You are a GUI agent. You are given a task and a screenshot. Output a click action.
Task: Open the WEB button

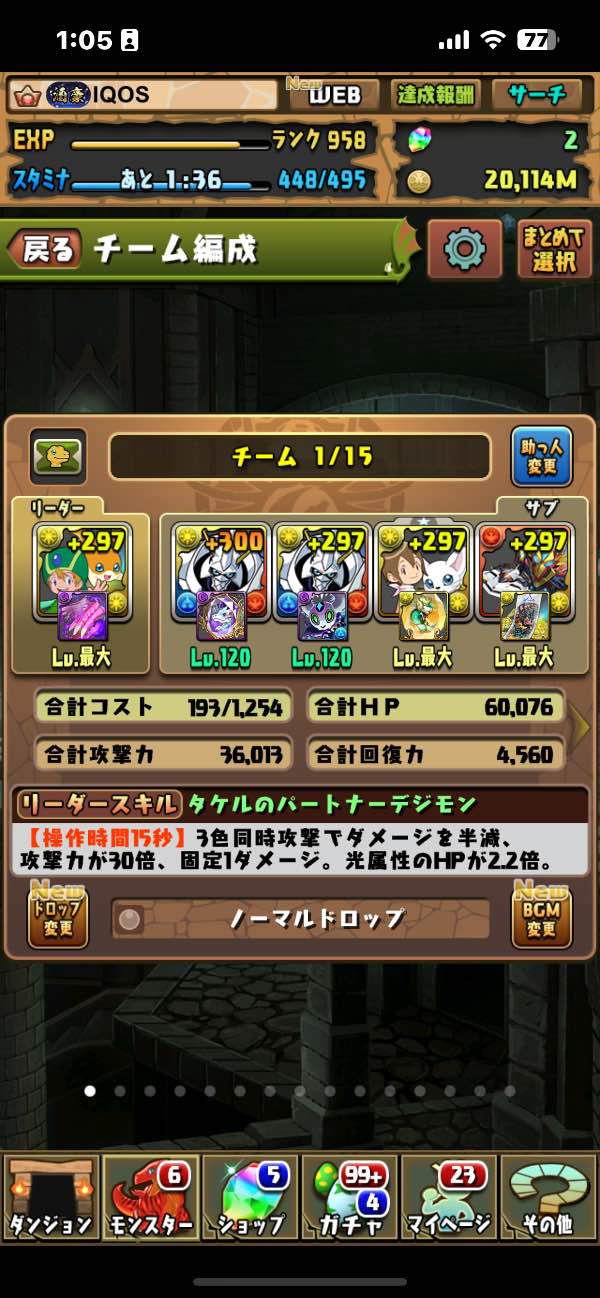[333, 95]
